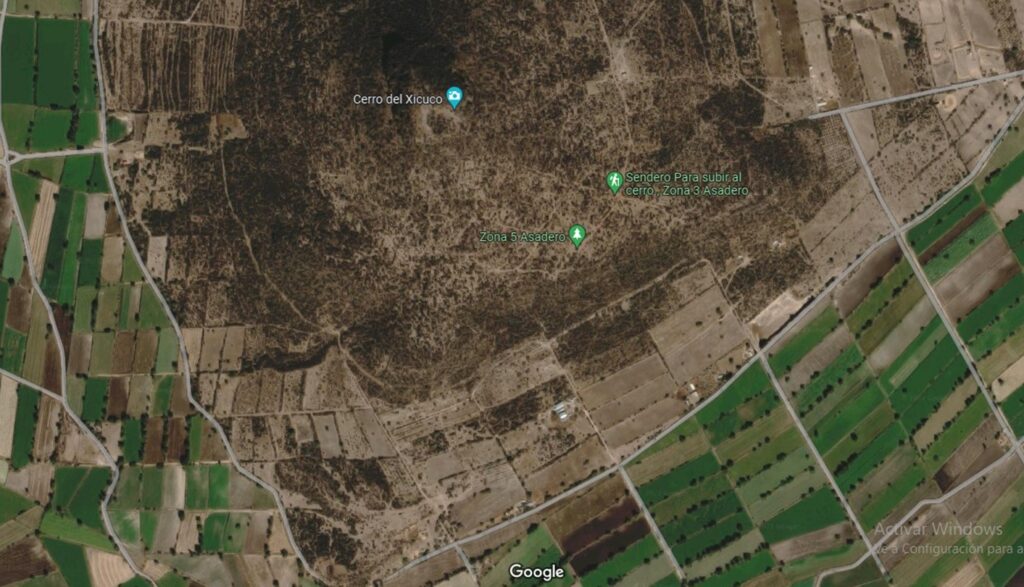This screenshot has height=587, width=1024.
Task: Select the Sendero Para subir al cerro marker
Action: [614, 181]
